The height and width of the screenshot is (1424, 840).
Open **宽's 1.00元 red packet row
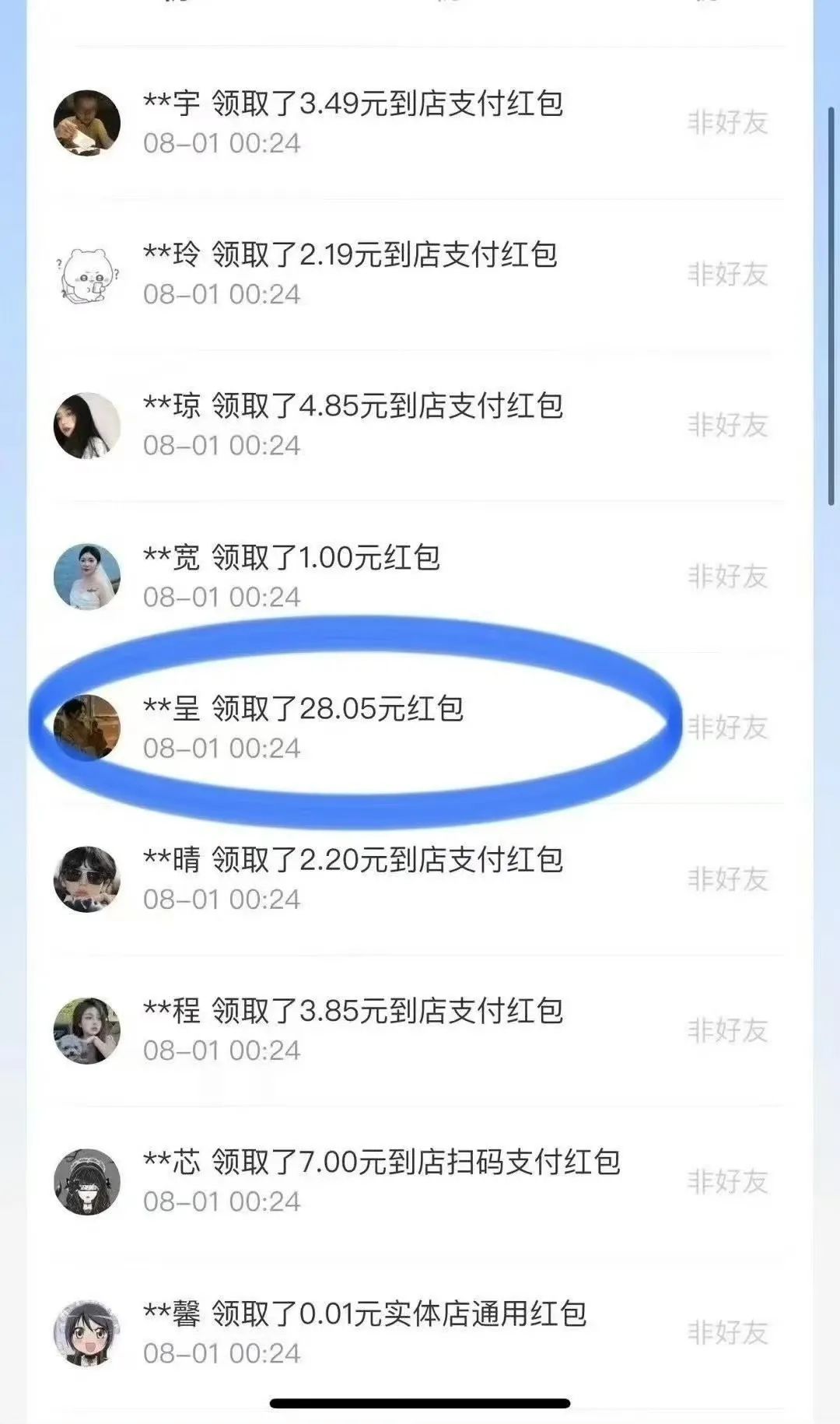[420, 577]
